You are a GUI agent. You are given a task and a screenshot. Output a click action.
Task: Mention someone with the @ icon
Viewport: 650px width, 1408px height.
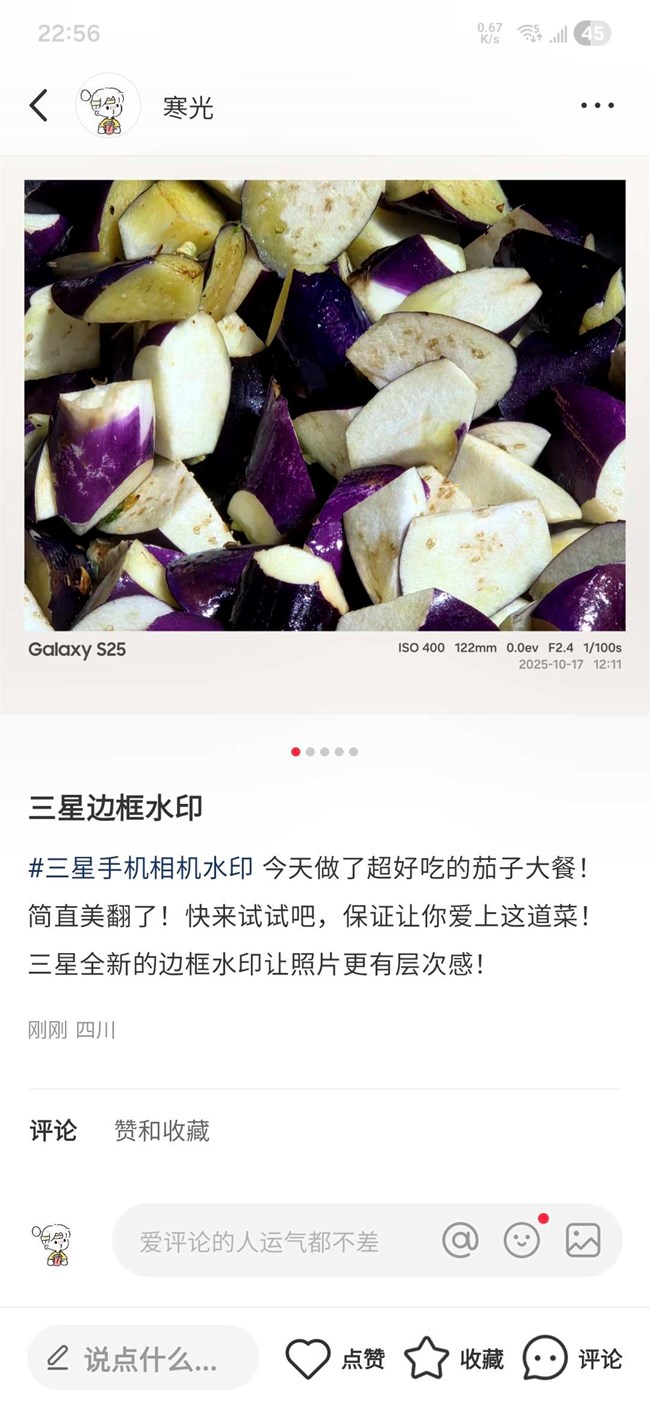click(460, 1240)
